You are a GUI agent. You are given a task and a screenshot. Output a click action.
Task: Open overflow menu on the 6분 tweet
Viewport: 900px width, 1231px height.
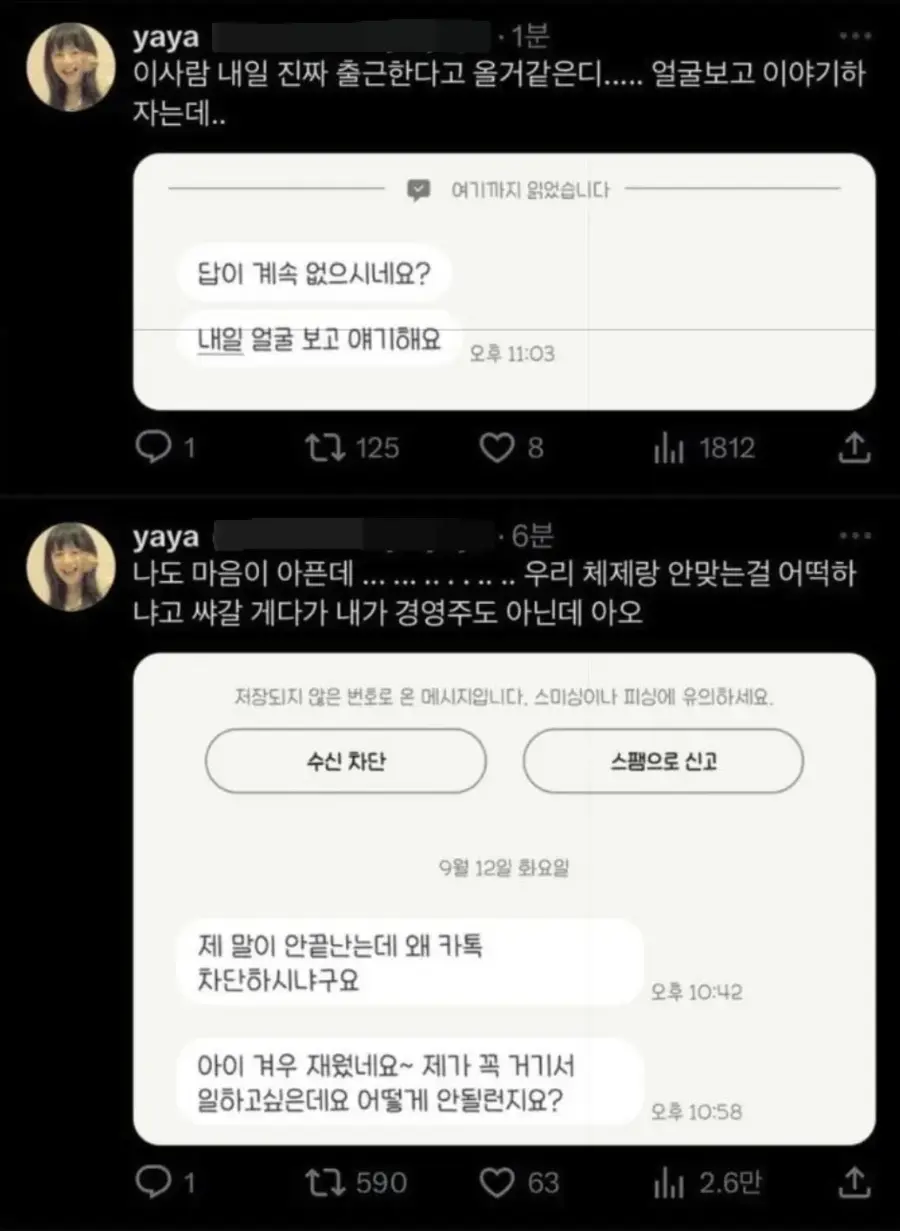point(855,537)
